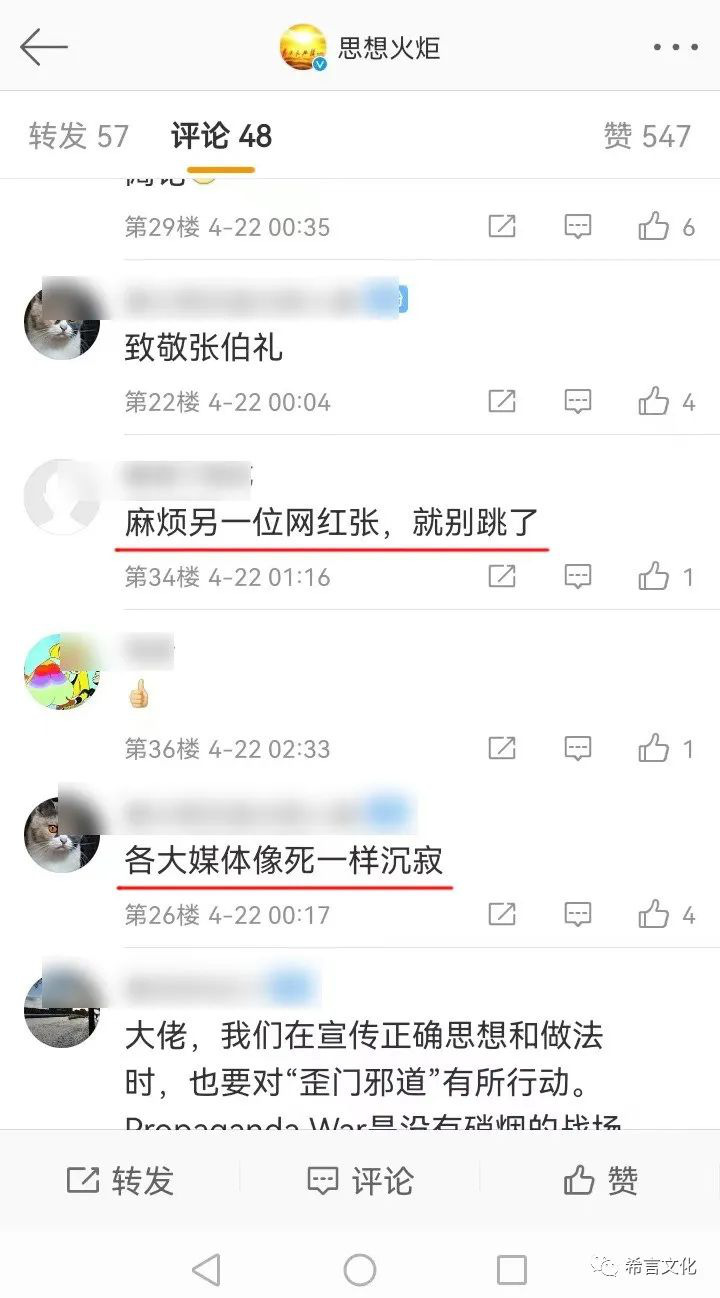This screenshot has height=1298, width=720.
Task: Switch to the 赞 547 tab
Action: click(647, 136)
